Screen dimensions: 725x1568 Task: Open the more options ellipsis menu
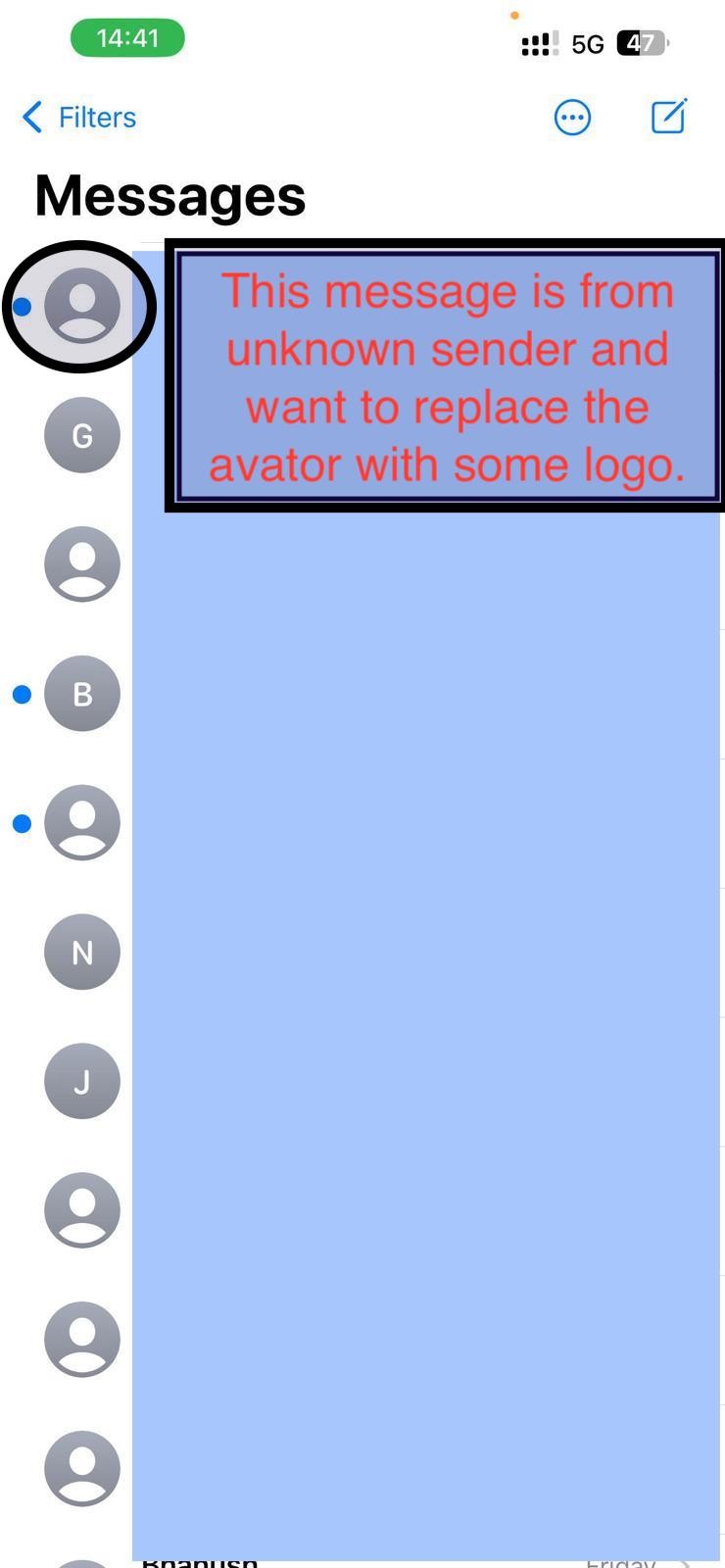pos(572,118)
